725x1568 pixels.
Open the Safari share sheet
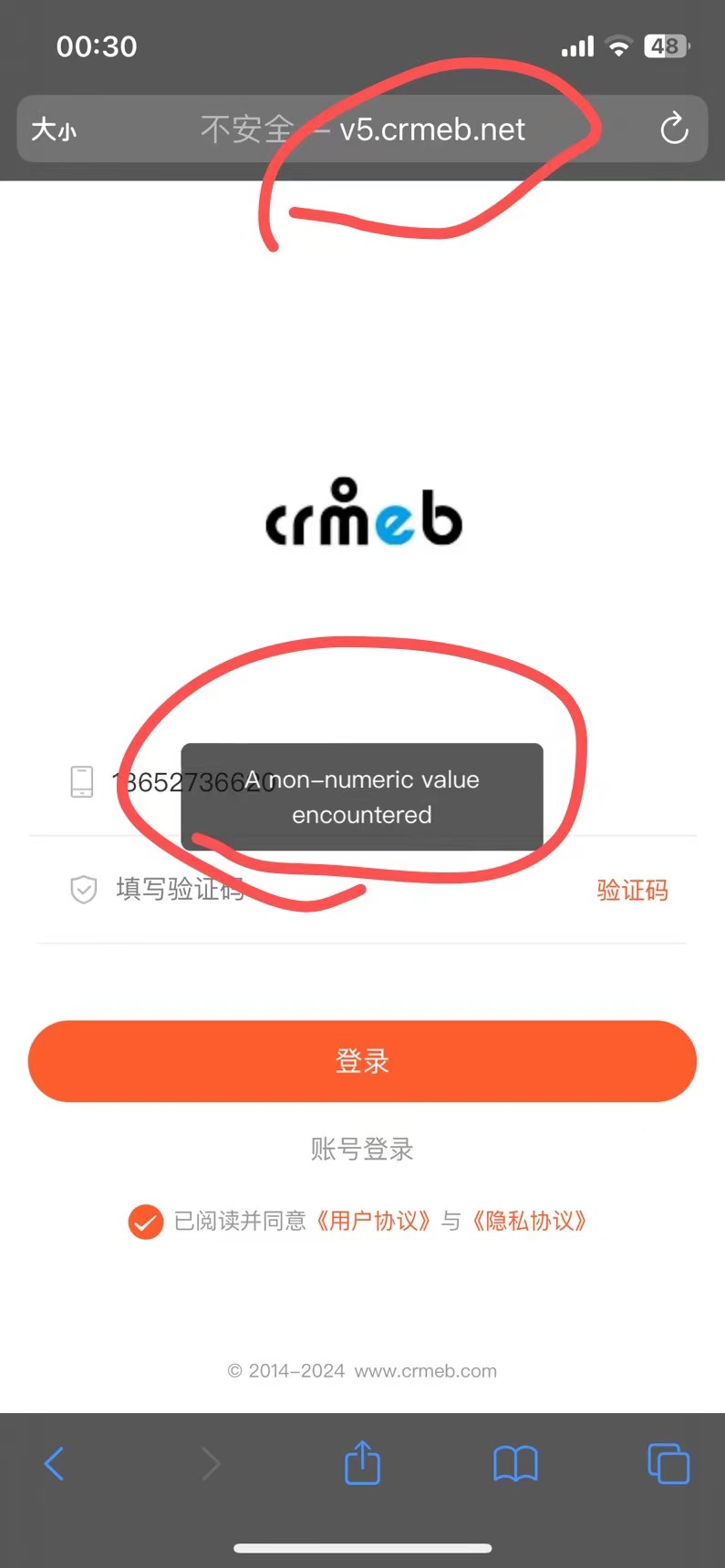coord(362,1462)
